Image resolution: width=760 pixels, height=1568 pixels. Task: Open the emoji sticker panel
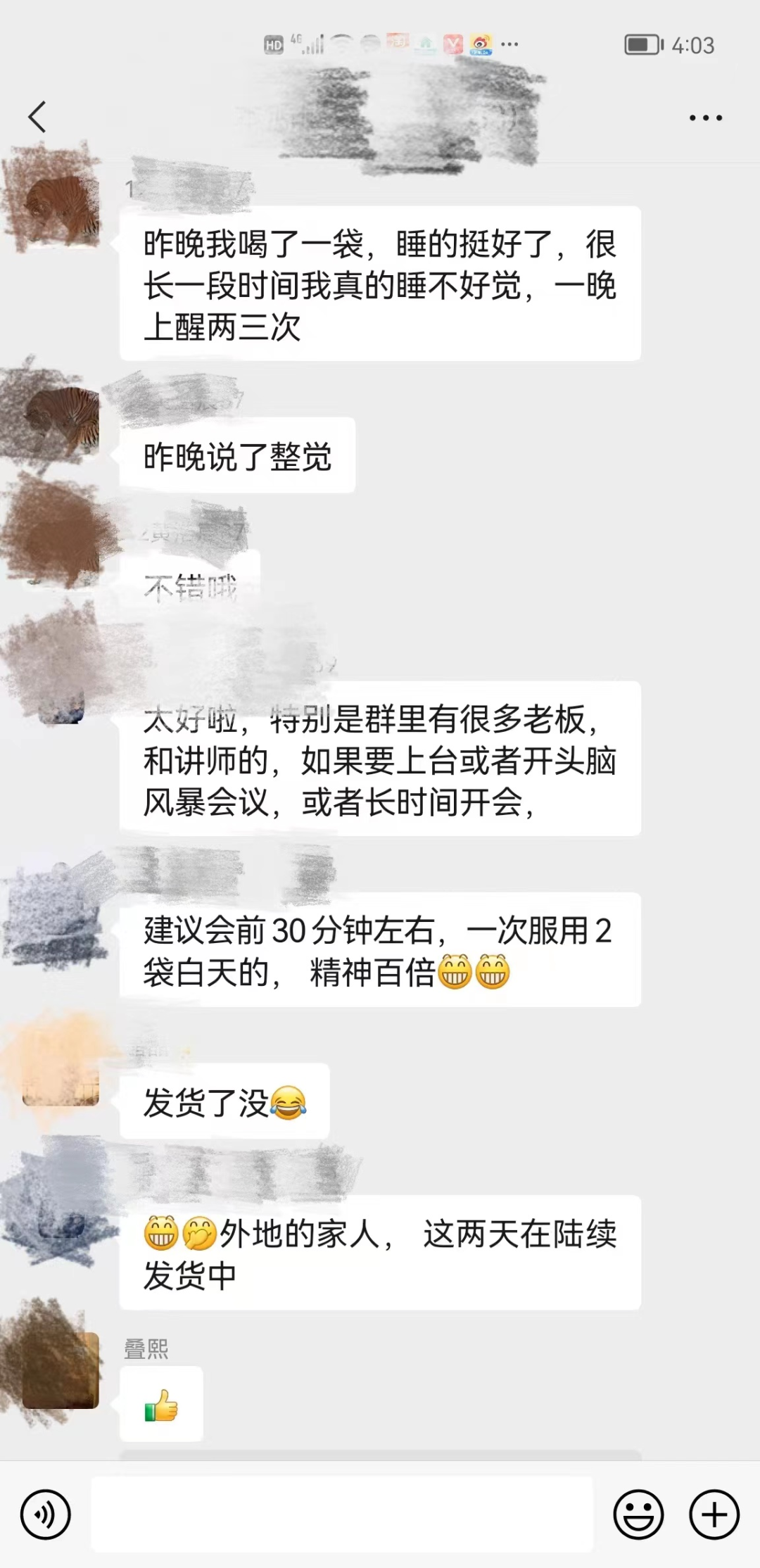(x=638, y=1514)
